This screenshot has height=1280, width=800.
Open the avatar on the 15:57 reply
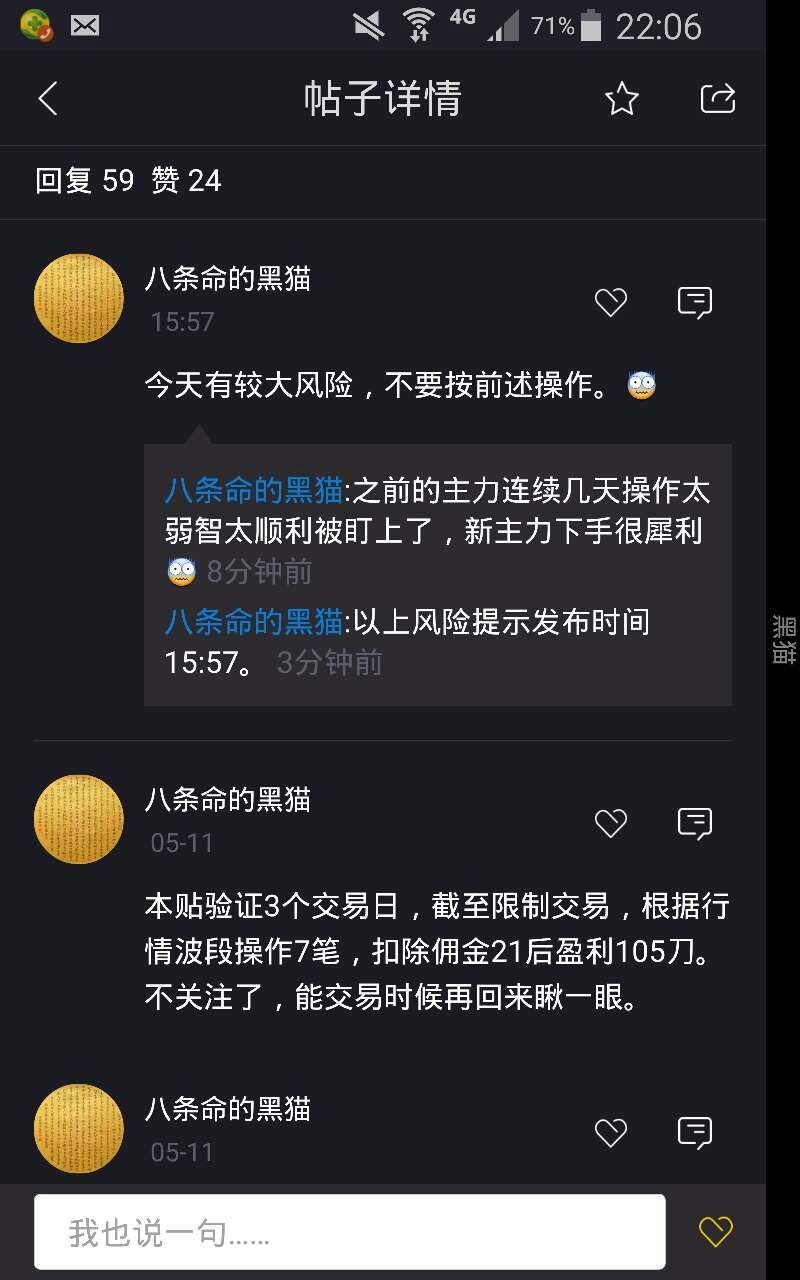pos(79,298)
